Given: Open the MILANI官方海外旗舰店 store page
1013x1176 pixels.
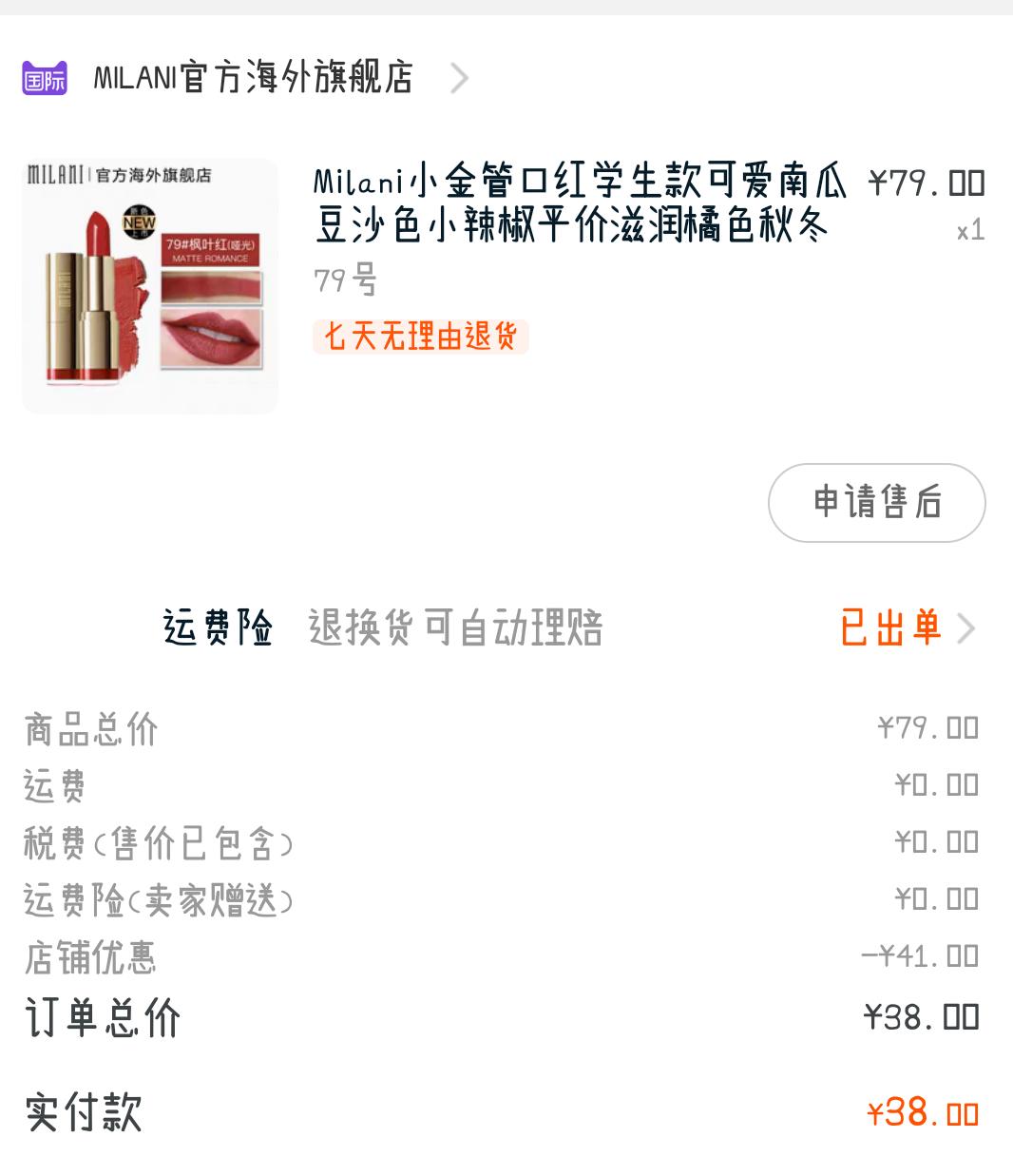Looking at the screenshot, I should (252, 81).
